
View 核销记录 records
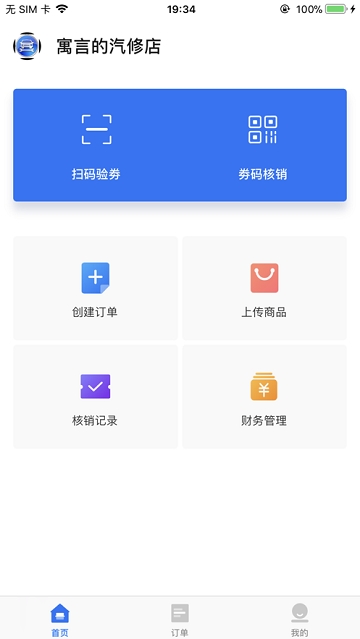pyautogui.click(x=95, y=397)
